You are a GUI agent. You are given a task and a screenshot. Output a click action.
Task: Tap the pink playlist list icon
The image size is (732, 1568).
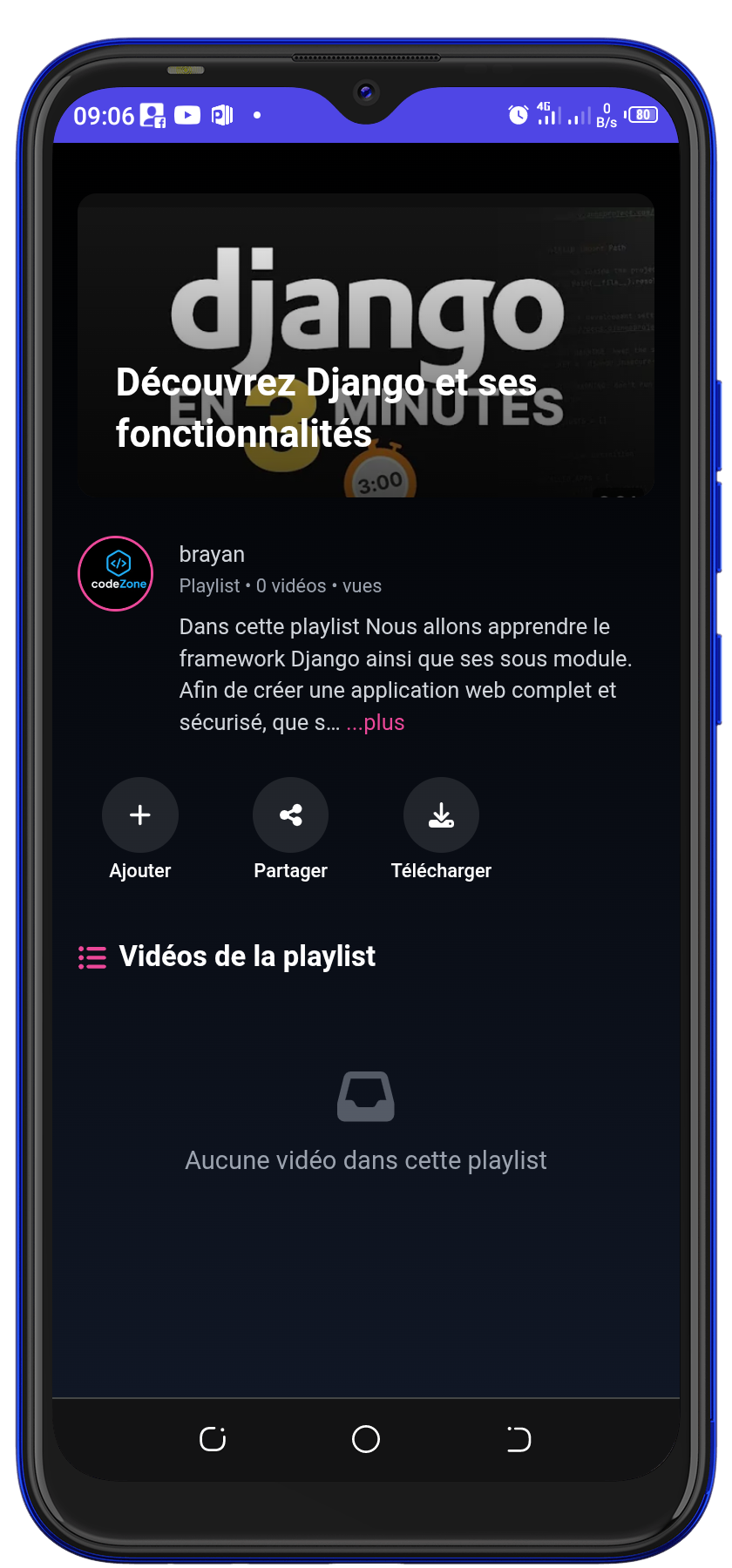click(x=91, y=956)
